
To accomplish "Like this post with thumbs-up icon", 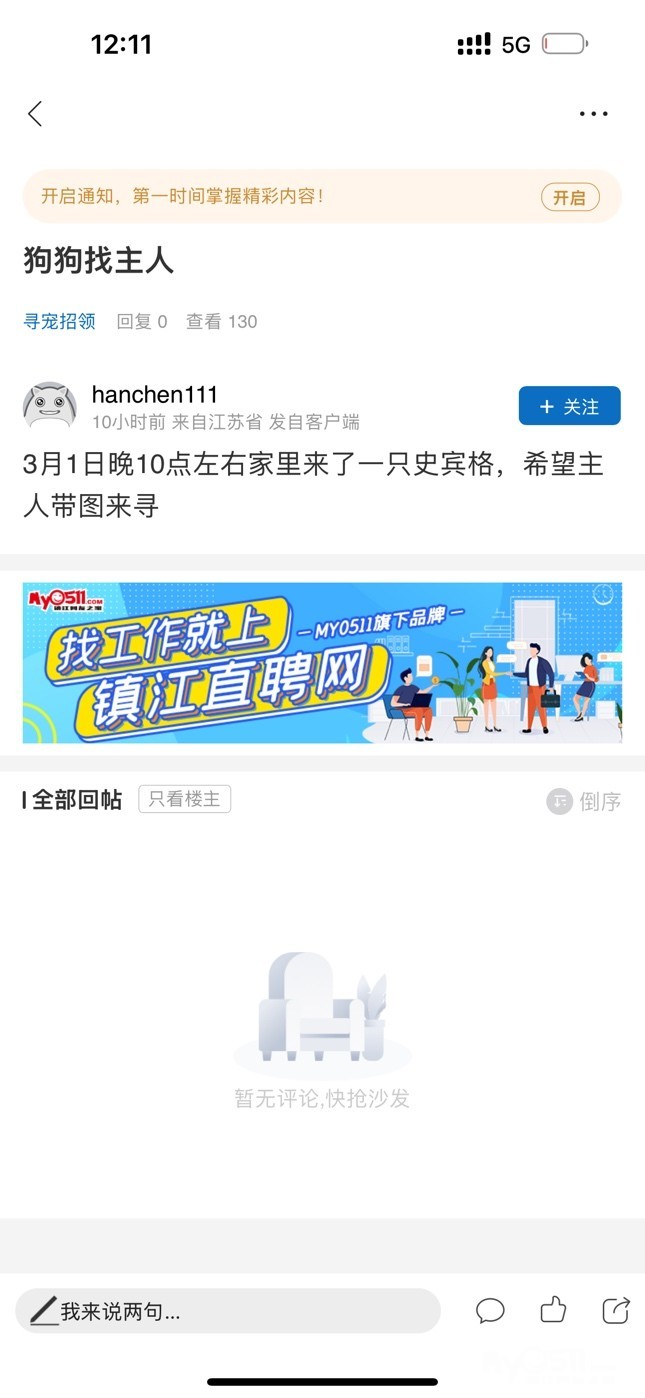I will tap(553, 1310).
